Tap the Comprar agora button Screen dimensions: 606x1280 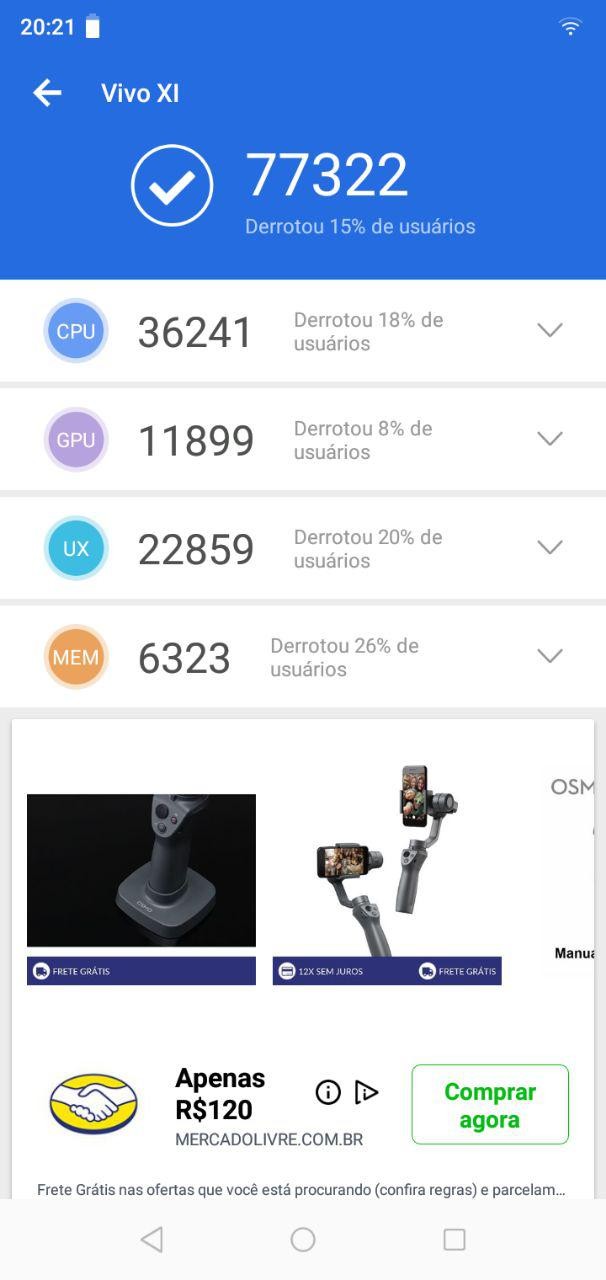490,1105
